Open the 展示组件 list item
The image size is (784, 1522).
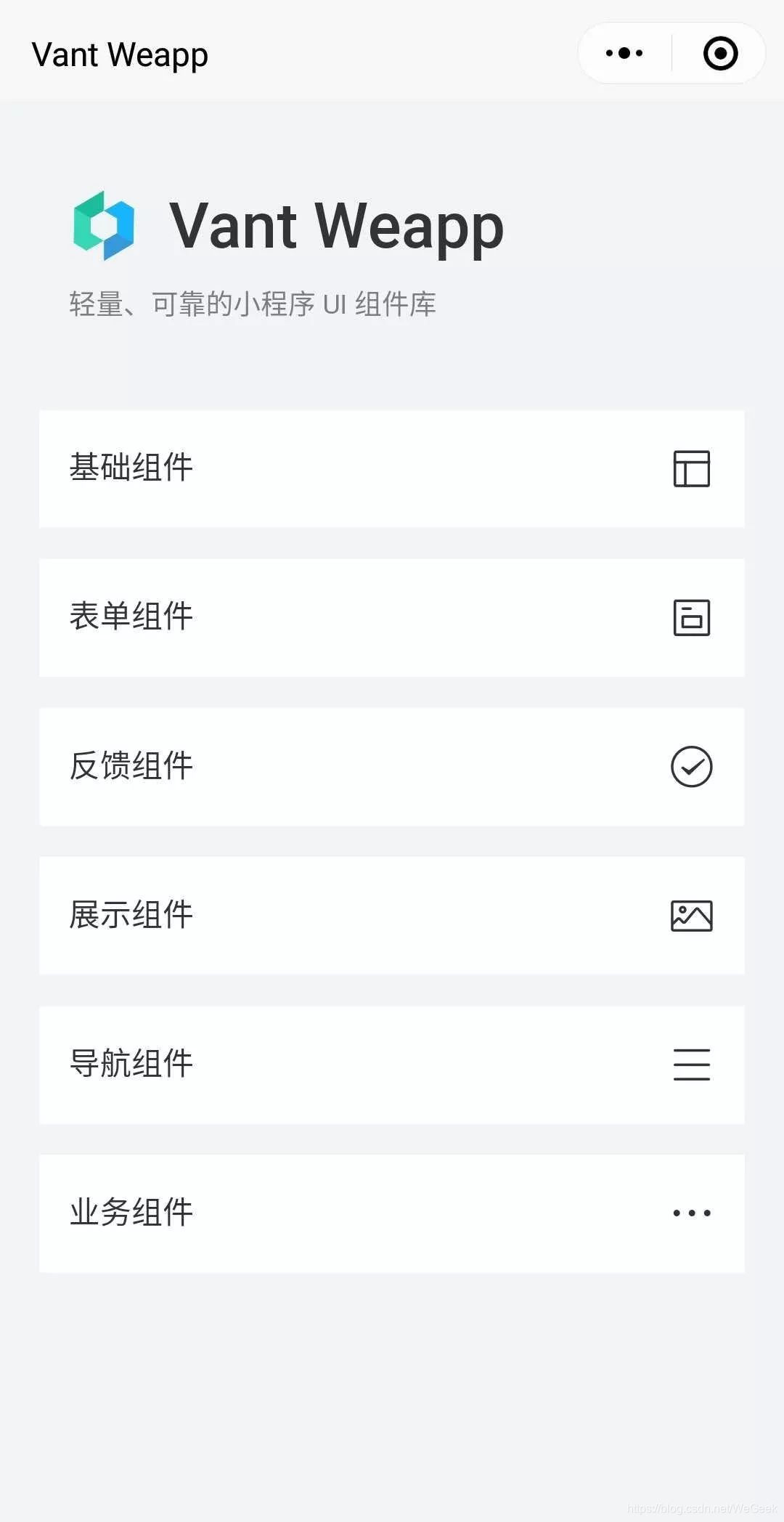[392, 917]
